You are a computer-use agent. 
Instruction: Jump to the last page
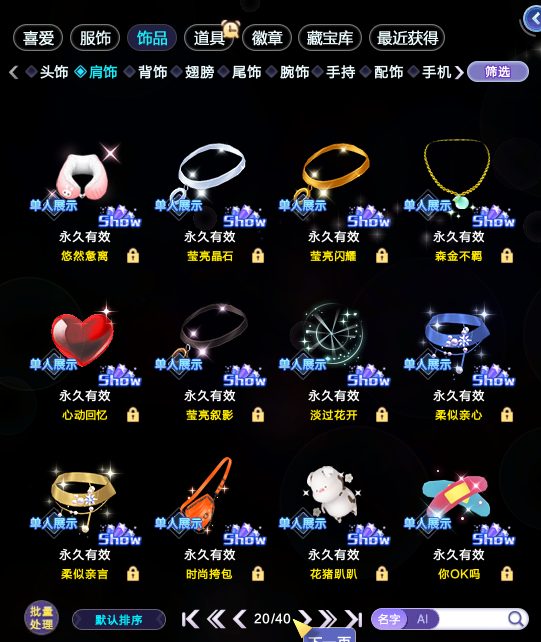pos(353,619)
